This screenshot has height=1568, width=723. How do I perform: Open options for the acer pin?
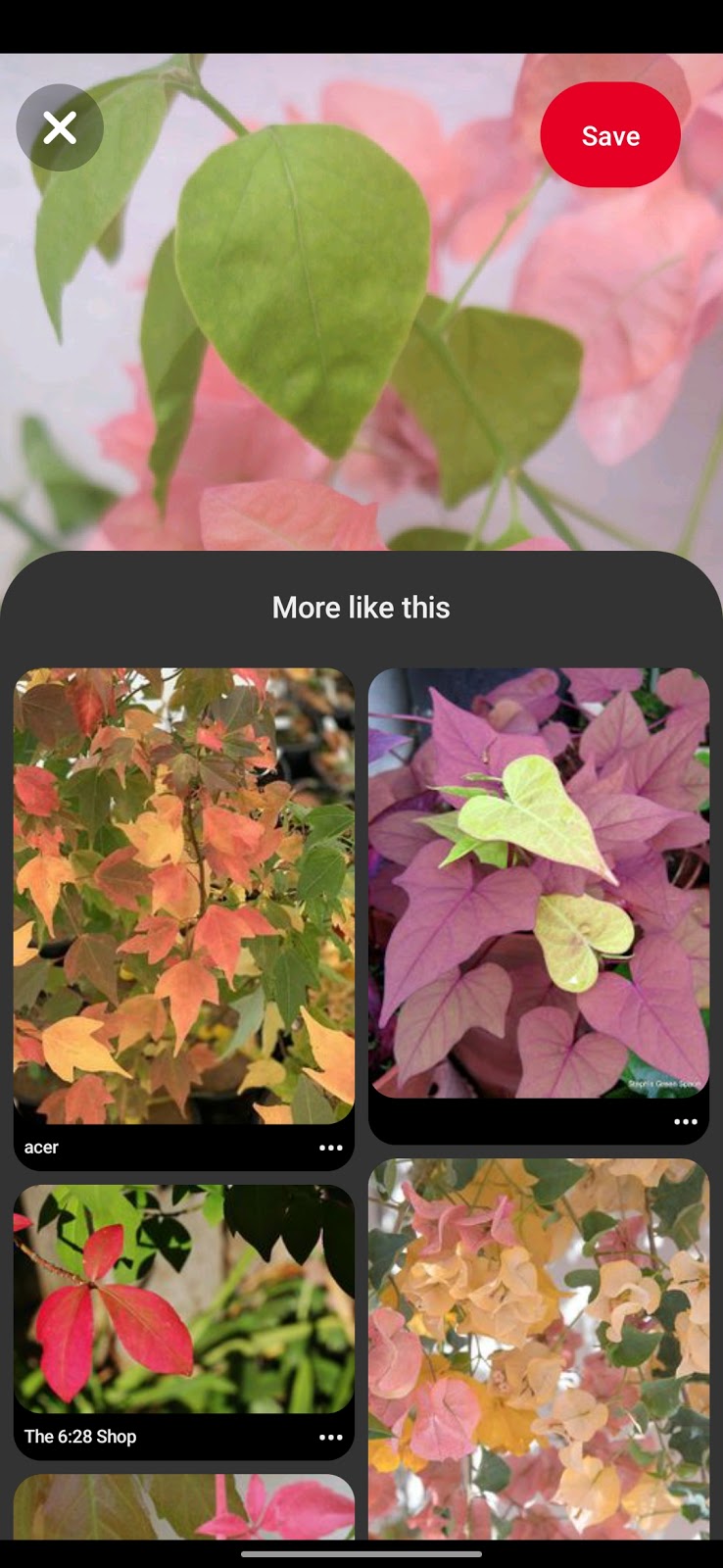[331, 1148]
